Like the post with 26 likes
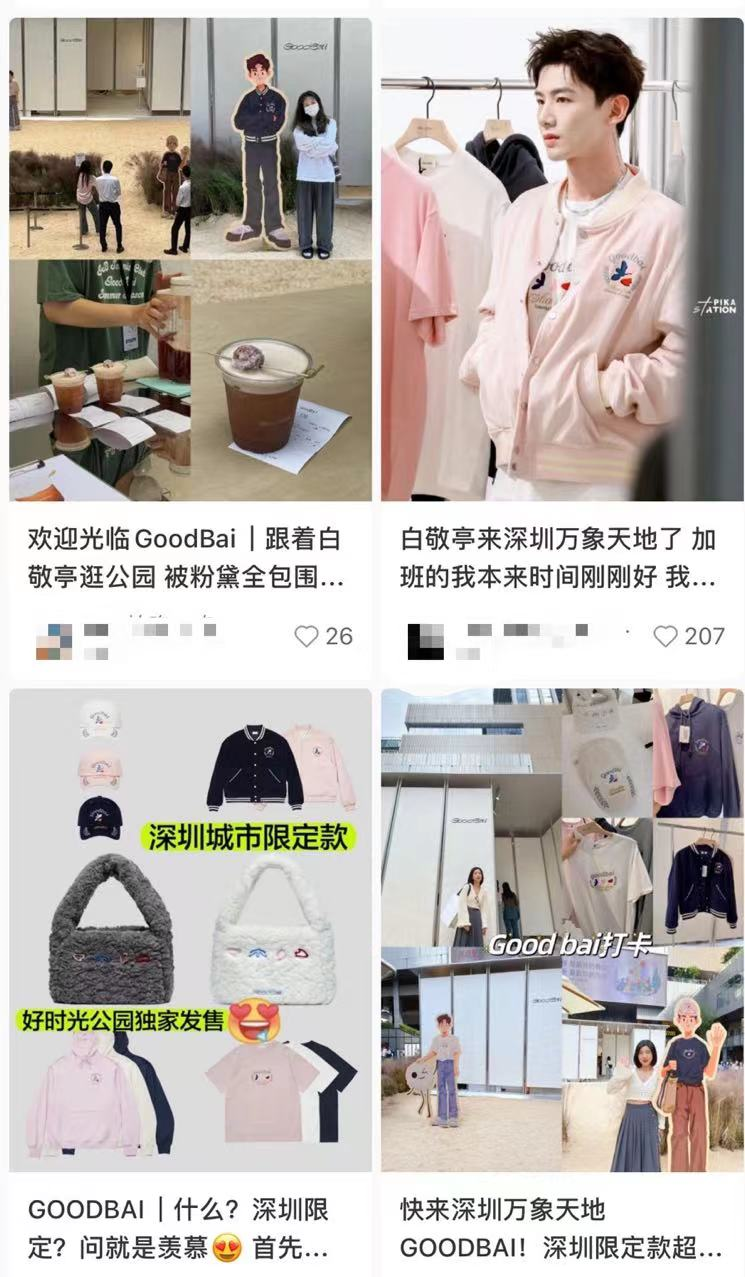This screenshot has height=1277, width=745. pos(306,636)
